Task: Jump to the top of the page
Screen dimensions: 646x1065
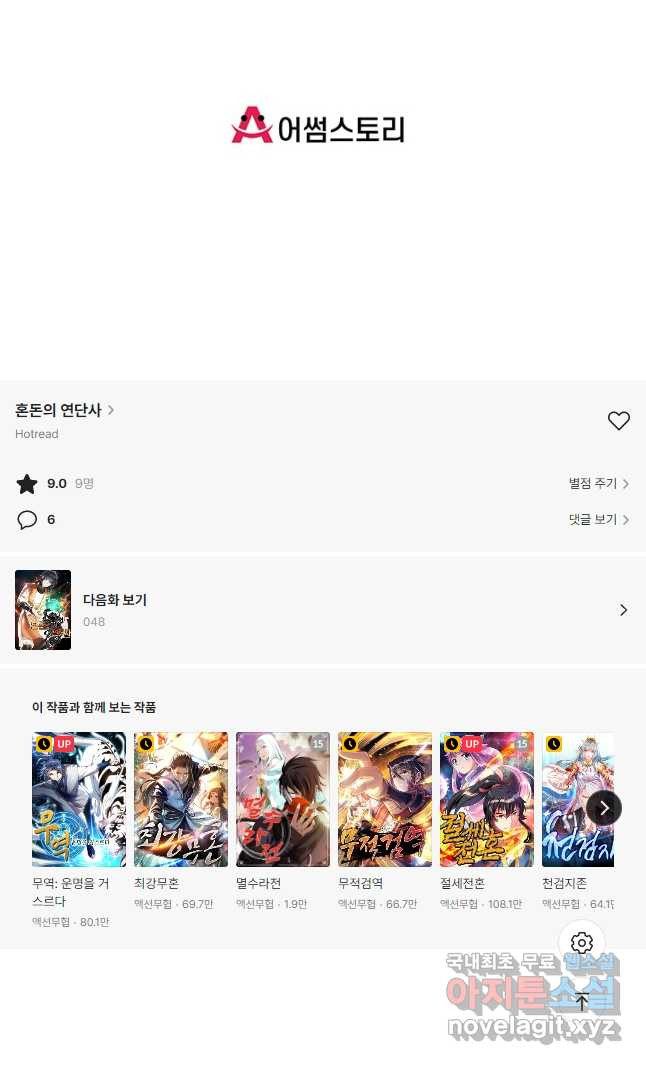Action: tap(582, 1001)
